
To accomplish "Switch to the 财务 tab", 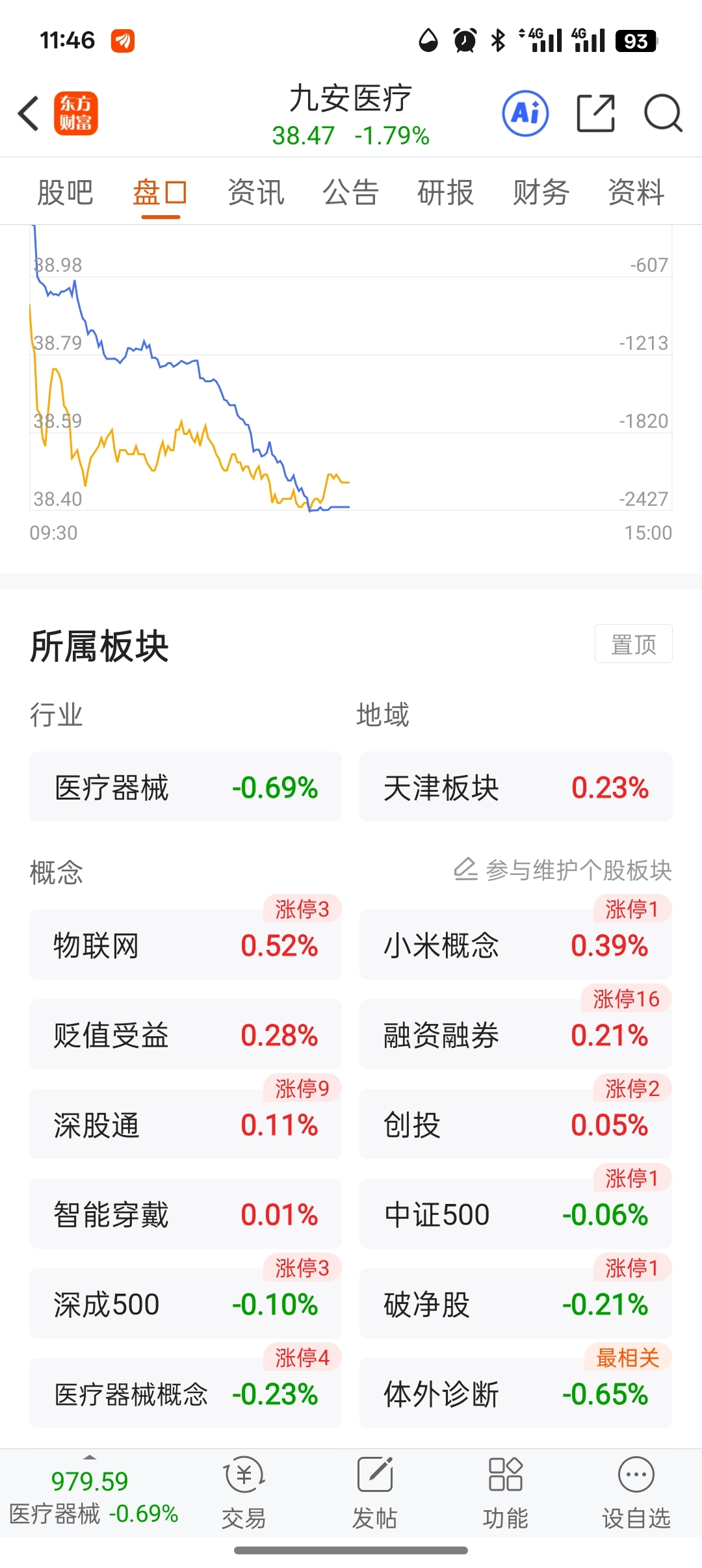I will pos(541,192).
